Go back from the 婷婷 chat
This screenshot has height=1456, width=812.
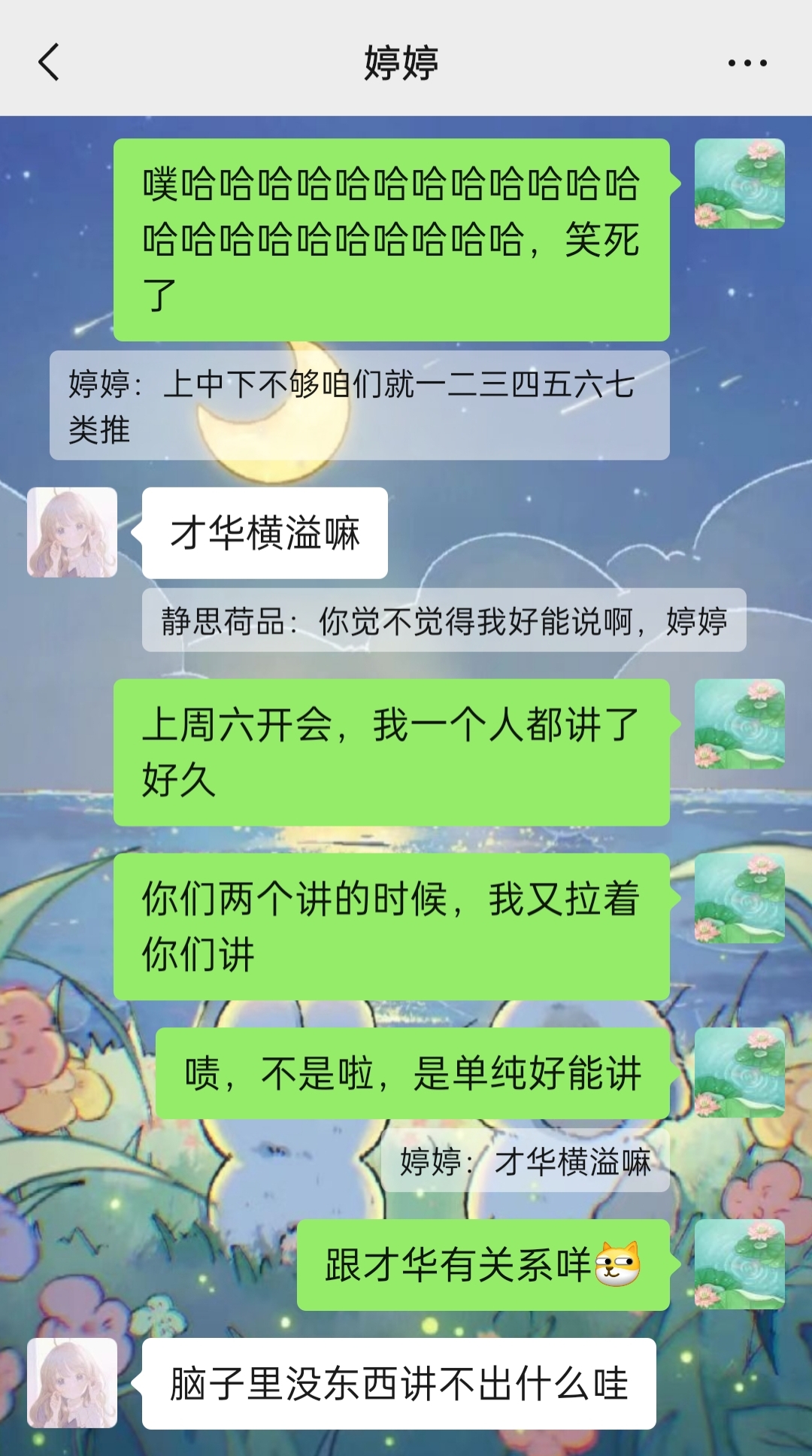[x=49, y=62]
